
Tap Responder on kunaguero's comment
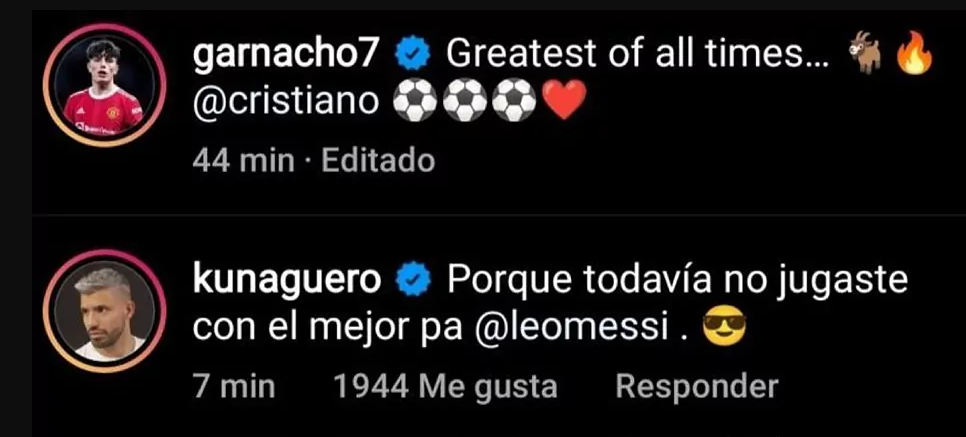(x=696, y=387)
